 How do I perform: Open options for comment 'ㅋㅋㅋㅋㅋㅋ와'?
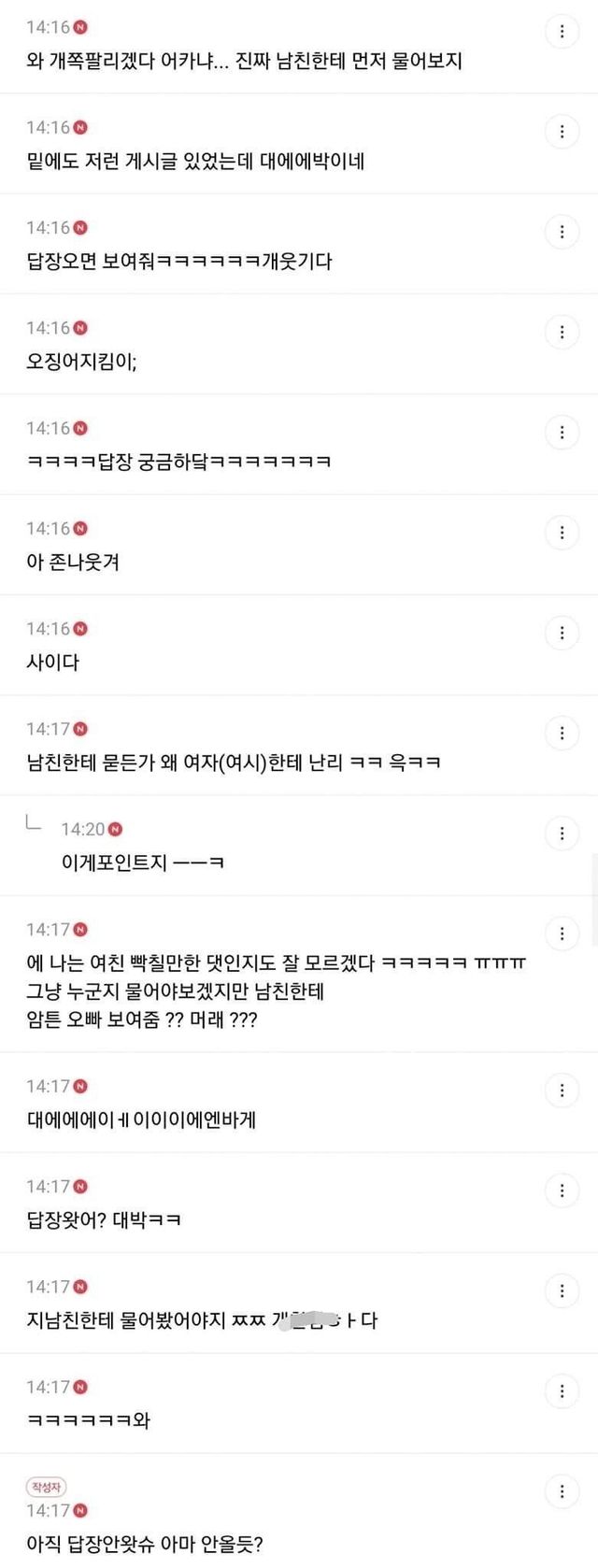[x=562, y=1391]
